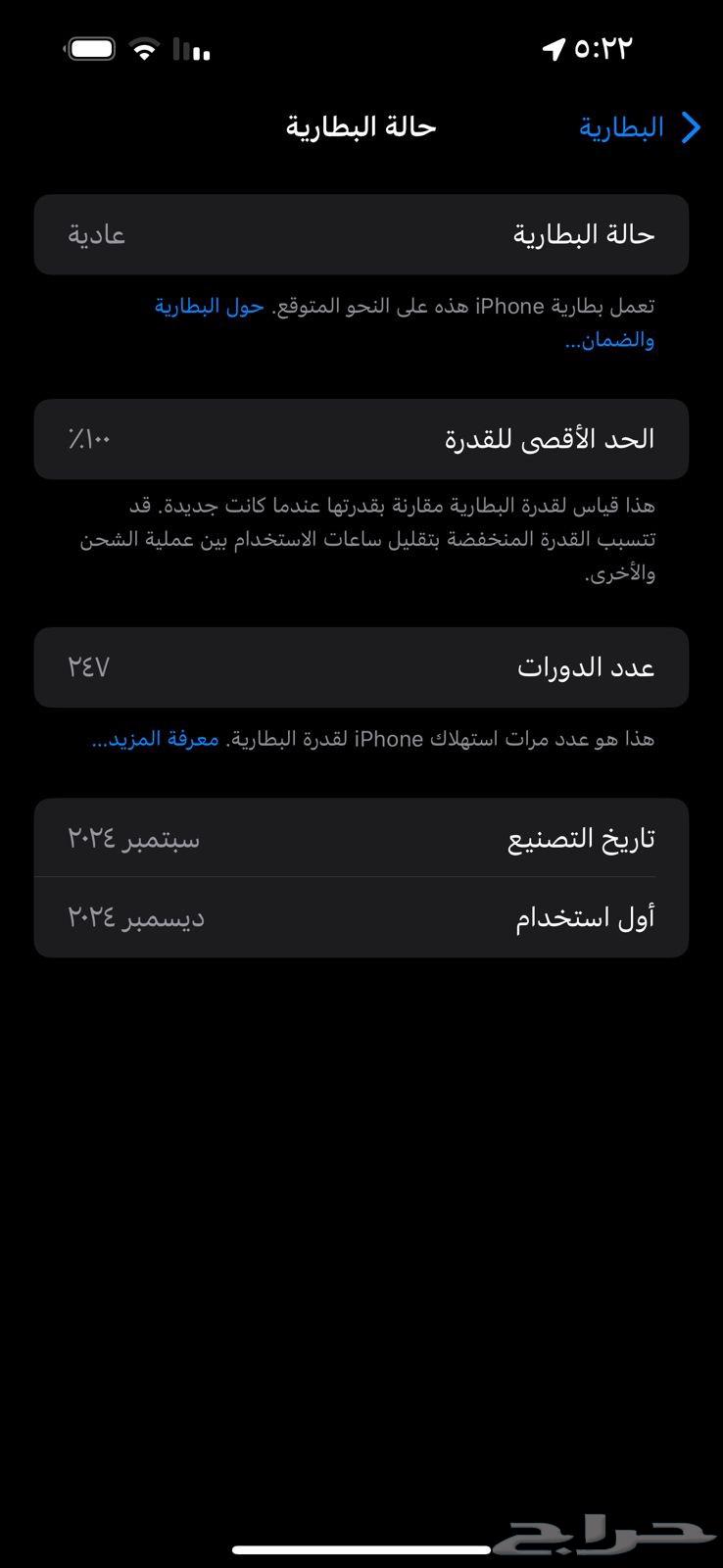Select the حالة البطارية row showing عادية
The image size is (723, 1568).
[361, 233]
